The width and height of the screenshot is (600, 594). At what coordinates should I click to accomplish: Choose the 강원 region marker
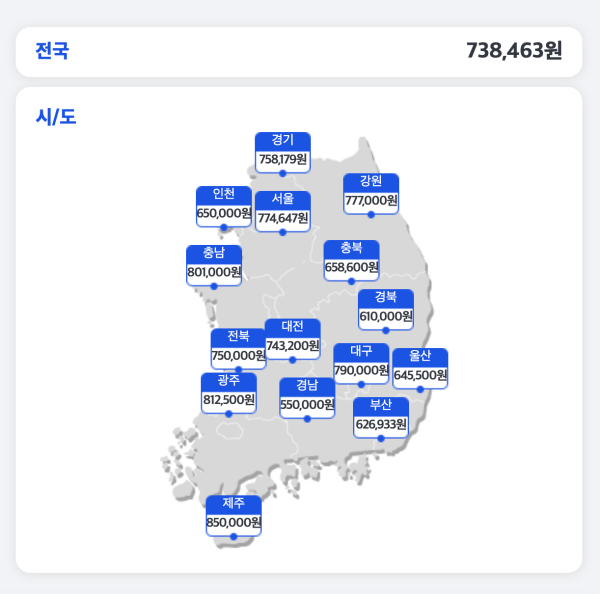tap(371, 192)
